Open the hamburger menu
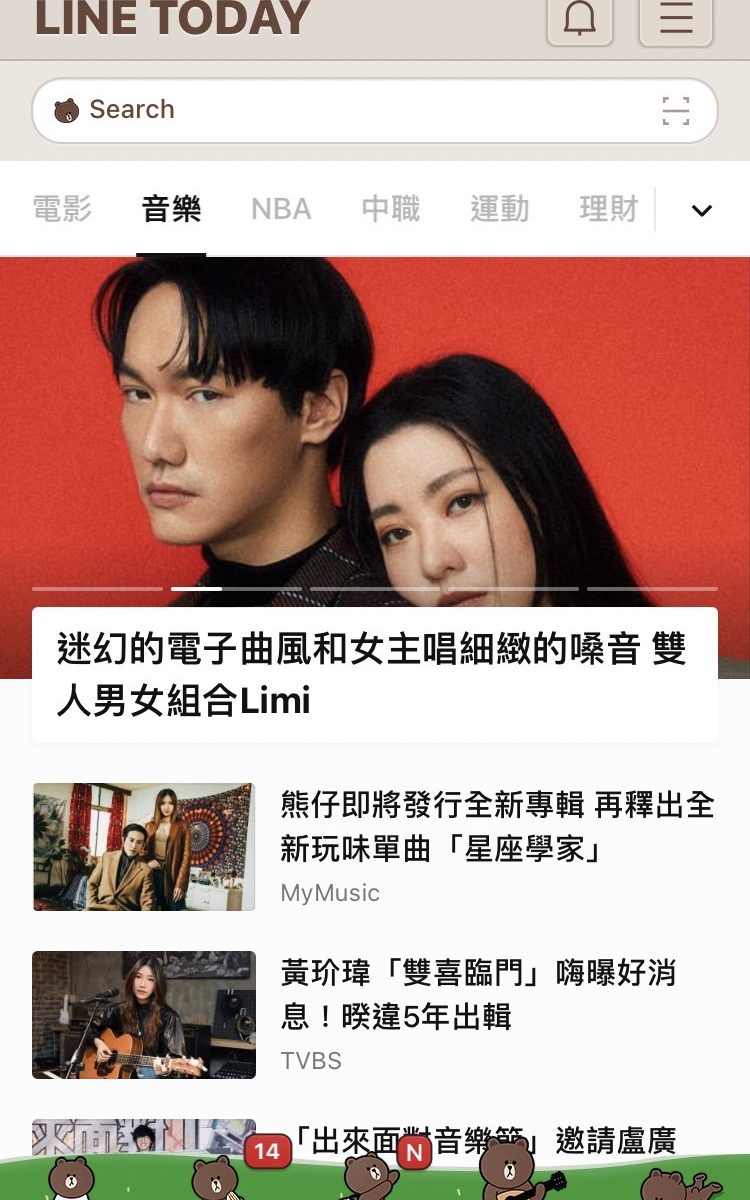 click(676, 18)
